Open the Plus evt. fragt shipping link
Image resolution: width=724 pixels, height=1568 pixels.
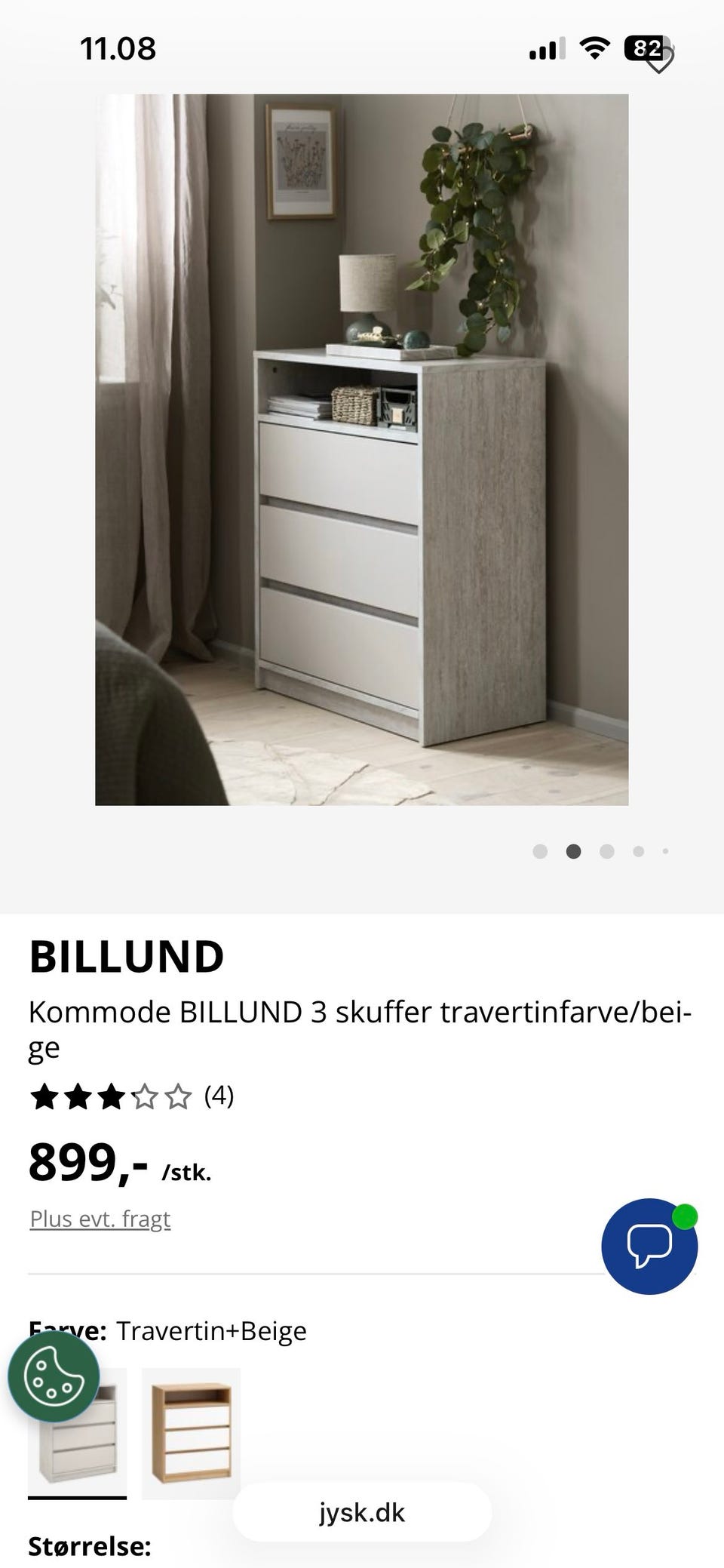click(100, 1219)
